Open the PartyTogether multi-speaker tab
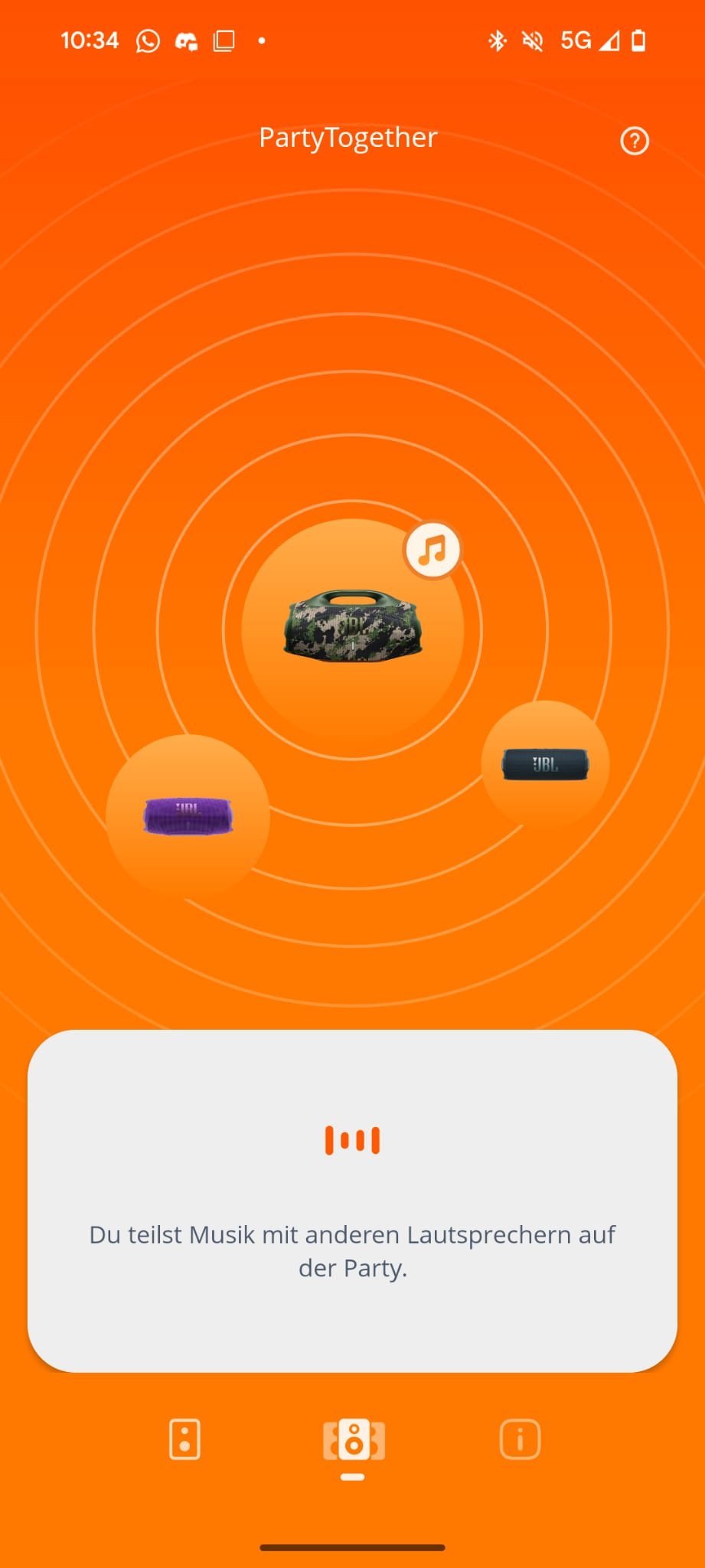The height and width of the screenshot is (1568, 705). click(353, 1440)
